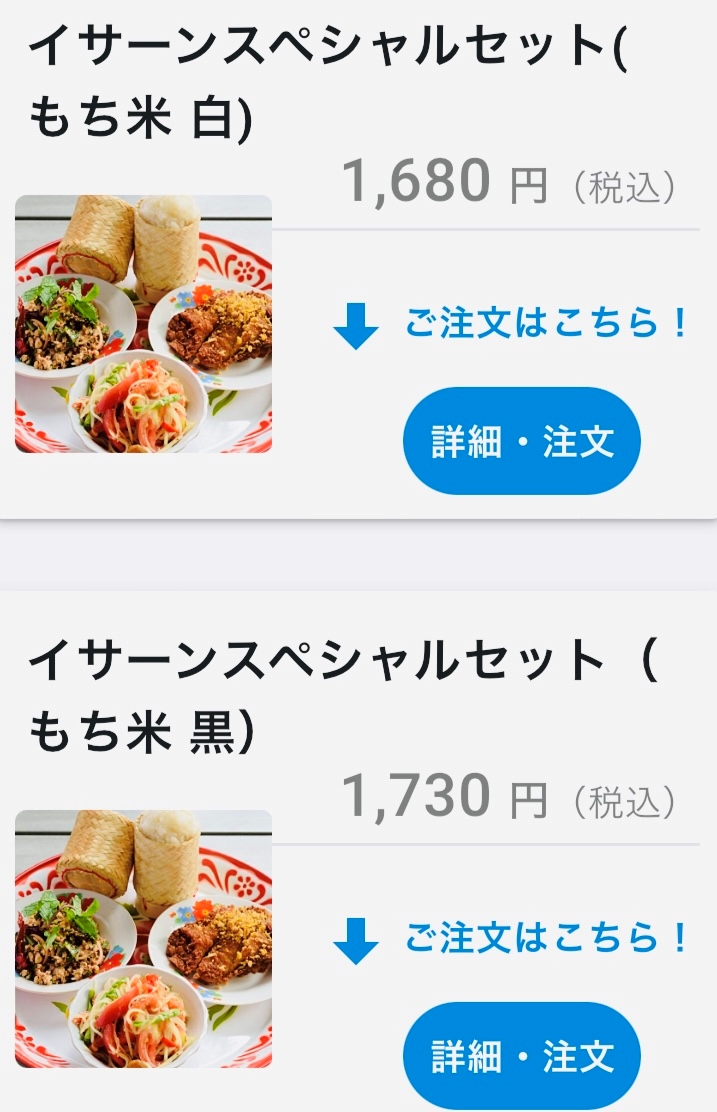Screen dimensions: 717x1112
Task: Open the photo of the もち米 黒 set
Action: (x=143, y=939)
